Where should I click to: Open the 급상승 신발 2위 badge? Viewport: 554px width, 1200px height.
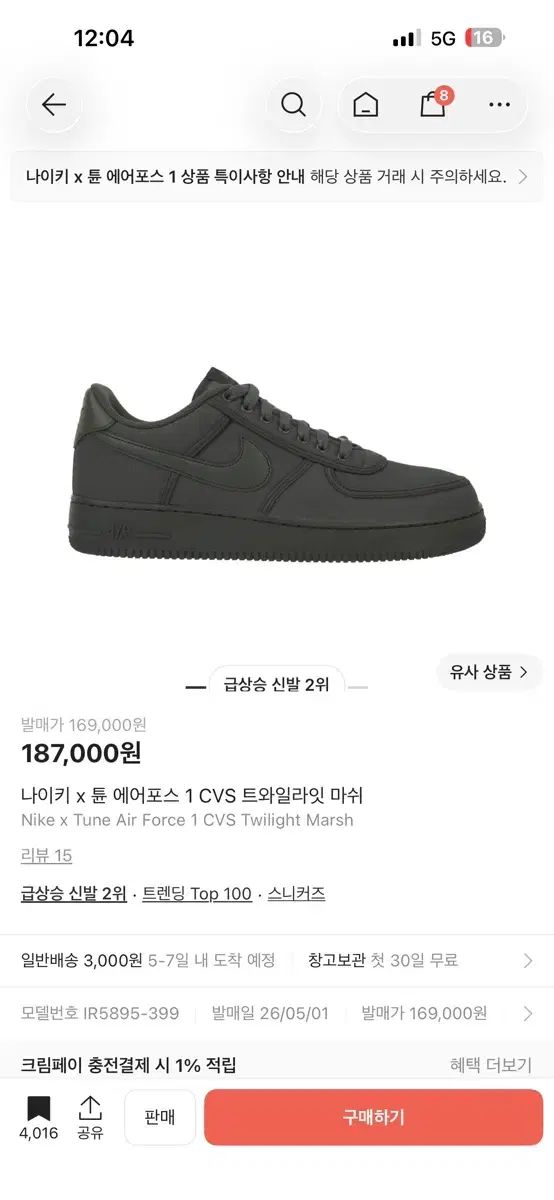click(x=276, y=685)
